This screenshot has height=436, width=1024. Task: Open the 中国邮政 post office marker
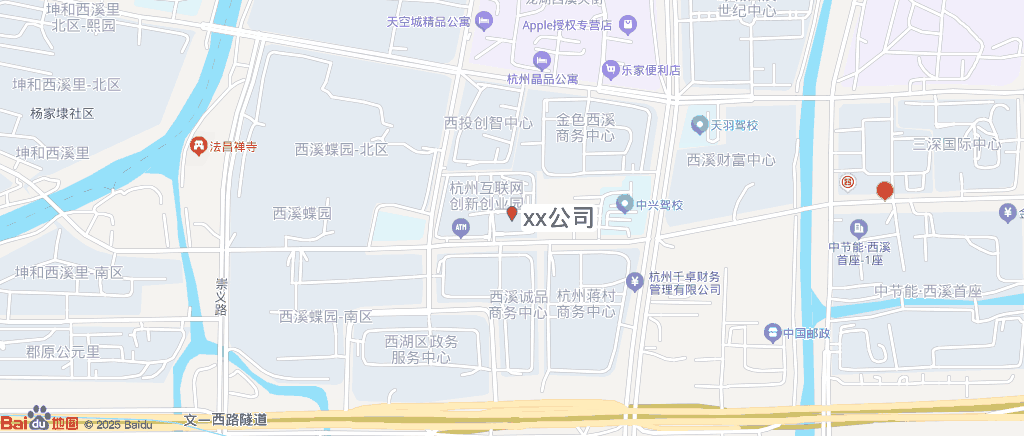(772, 332)
